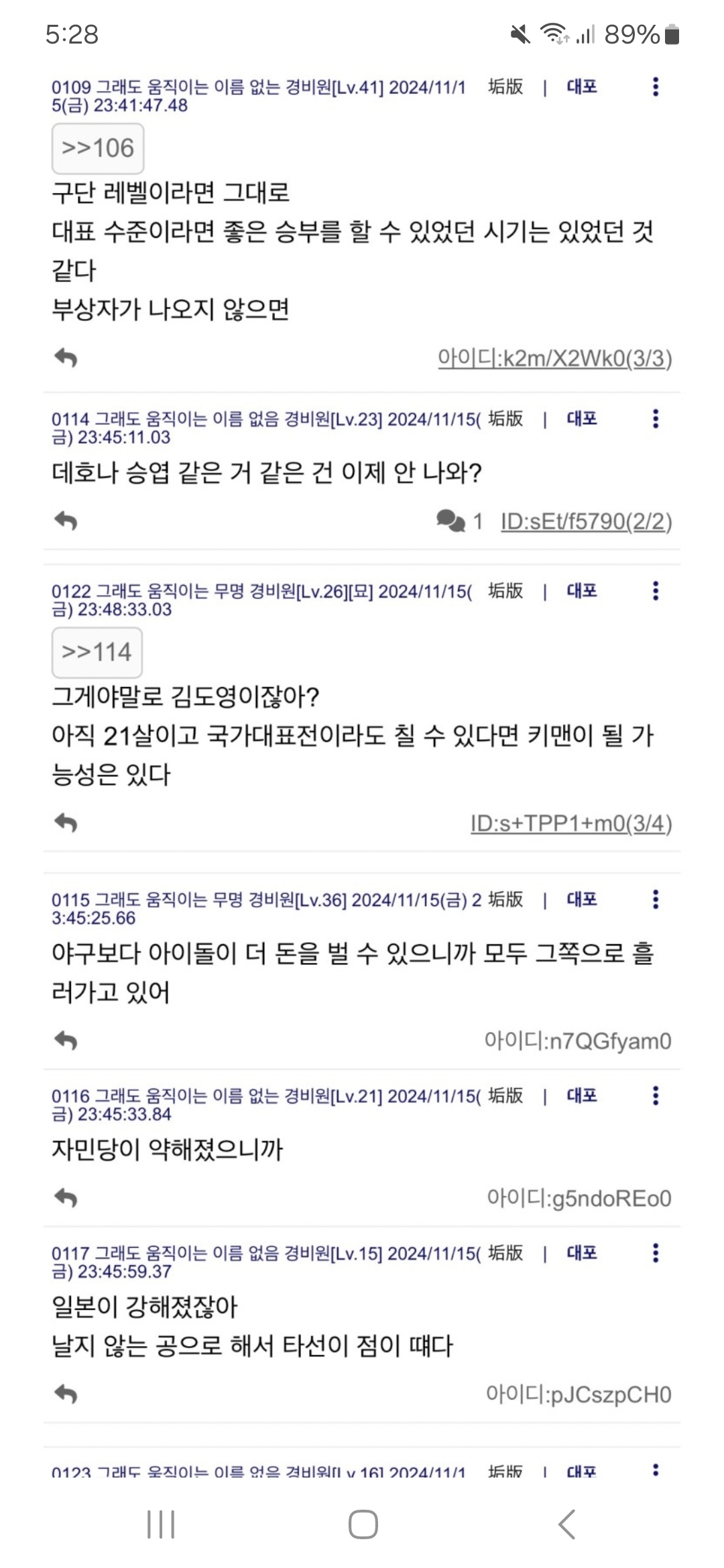Reply to post 0116
724x1568 pixels.
(x=66, y=1197)
